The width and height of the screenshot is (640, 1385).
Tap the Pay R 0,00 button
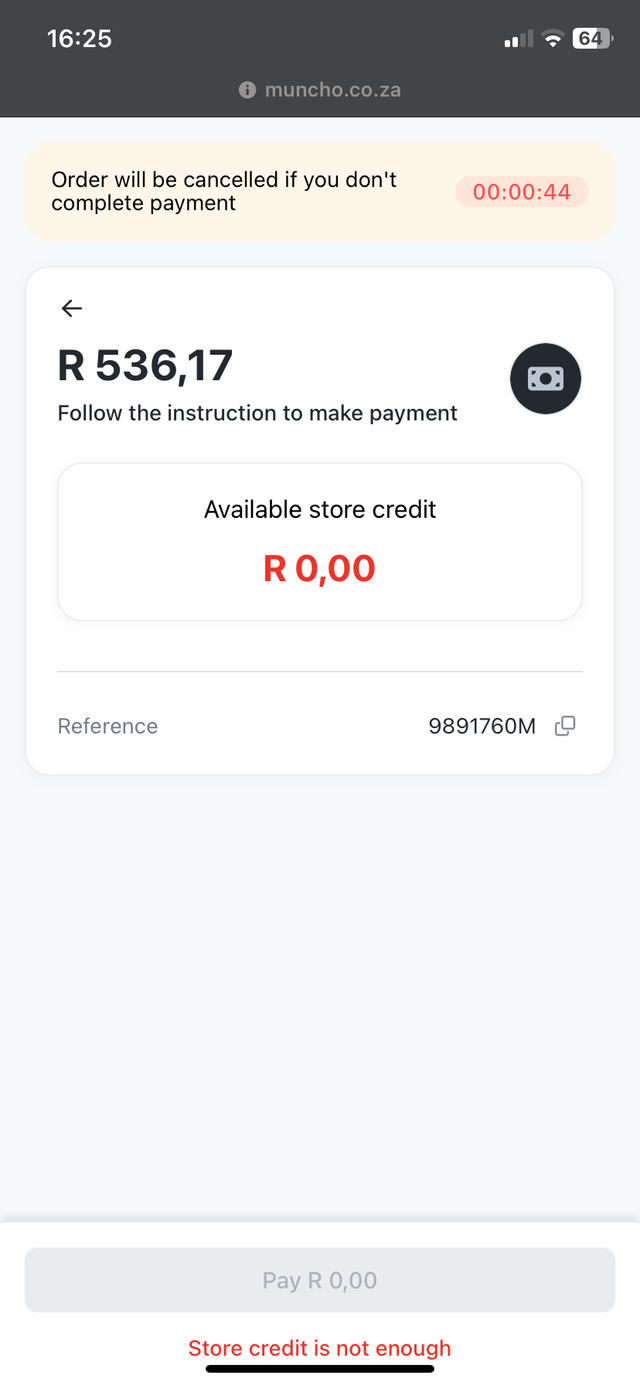click(x=320, y=1280)
